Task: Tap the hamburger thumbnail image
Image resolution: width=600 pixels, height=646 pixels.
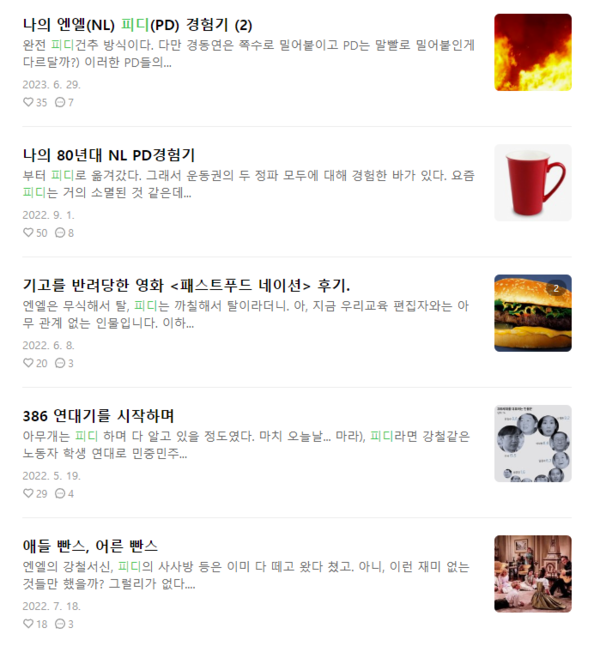Action: (x=532, y=313)
